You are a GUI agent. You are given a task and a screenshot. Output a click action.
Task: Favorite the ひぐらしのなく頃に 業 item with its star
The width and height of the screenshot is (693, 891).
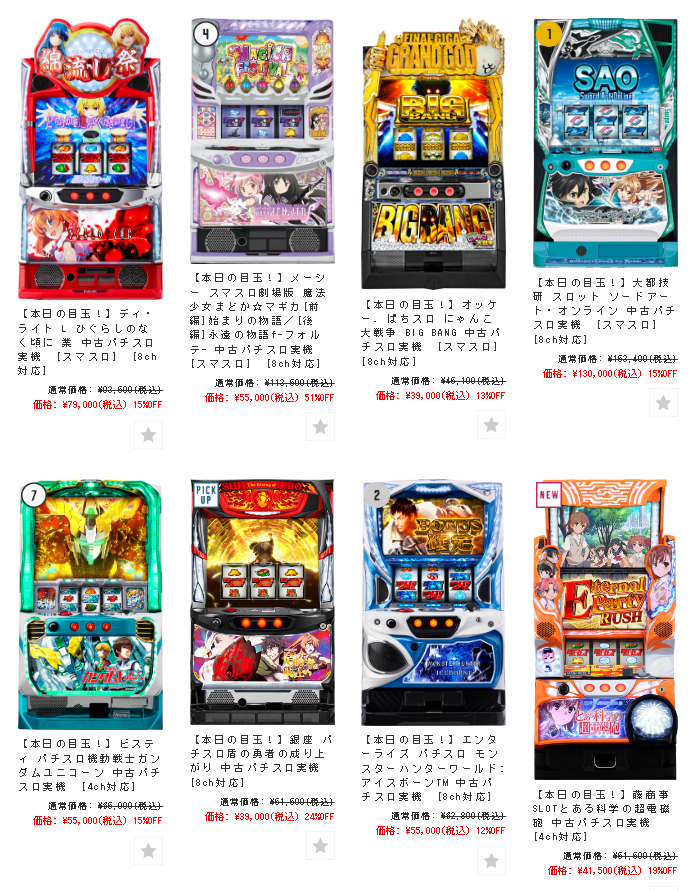(148, 435)
